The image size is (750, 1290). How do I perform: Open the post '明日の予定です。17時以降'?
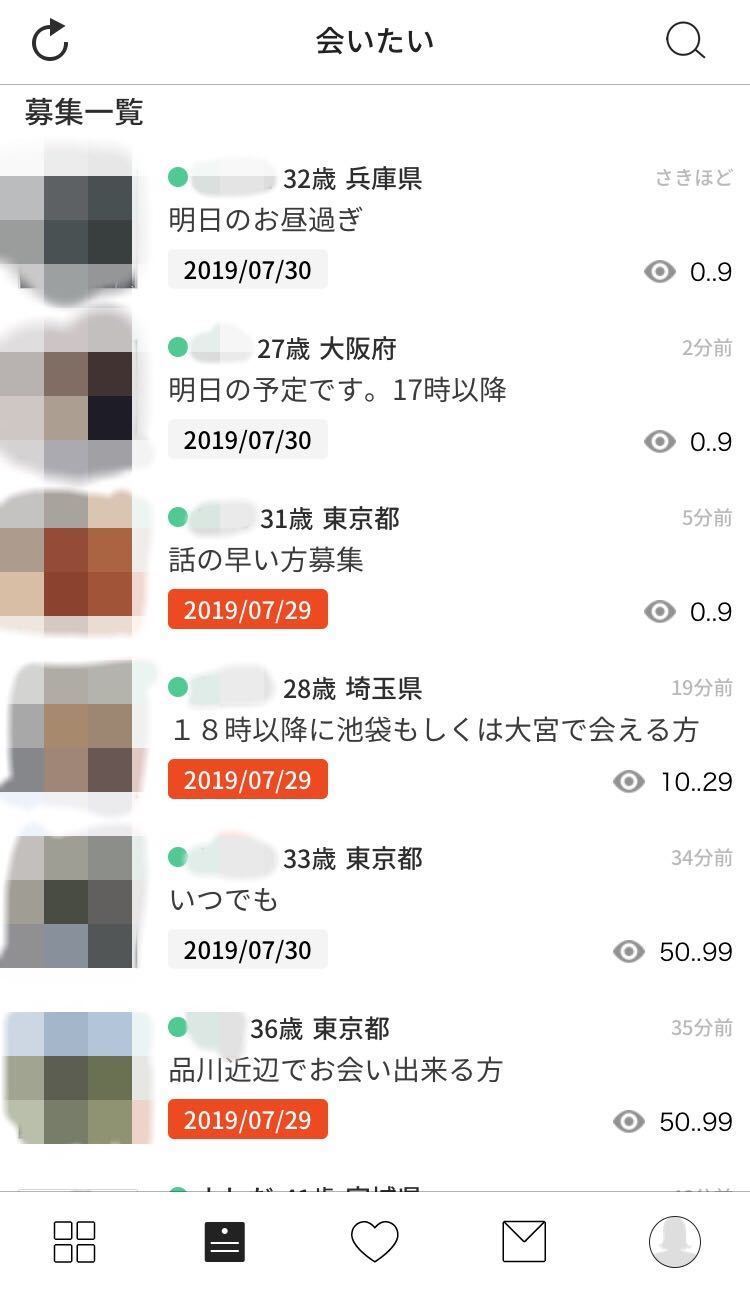338,390
